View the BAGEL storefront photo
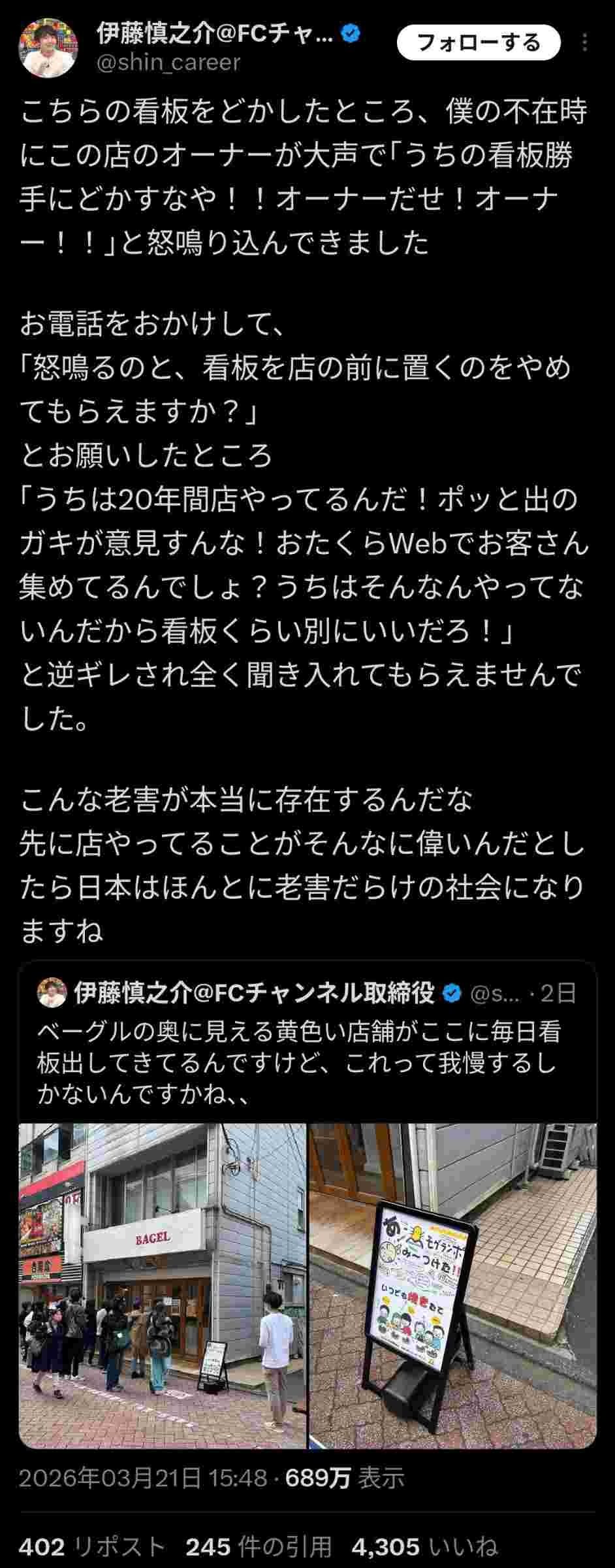 (163, 1285)
